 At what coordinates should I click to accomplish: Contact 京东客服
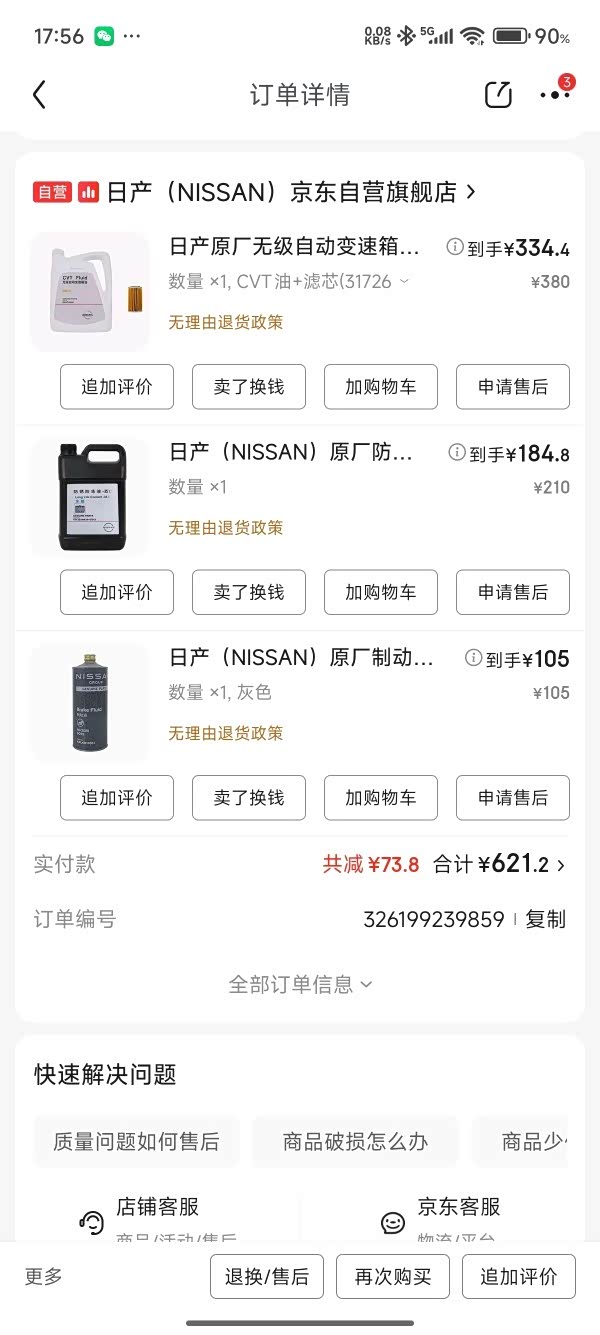click(x=458, y=1208)
